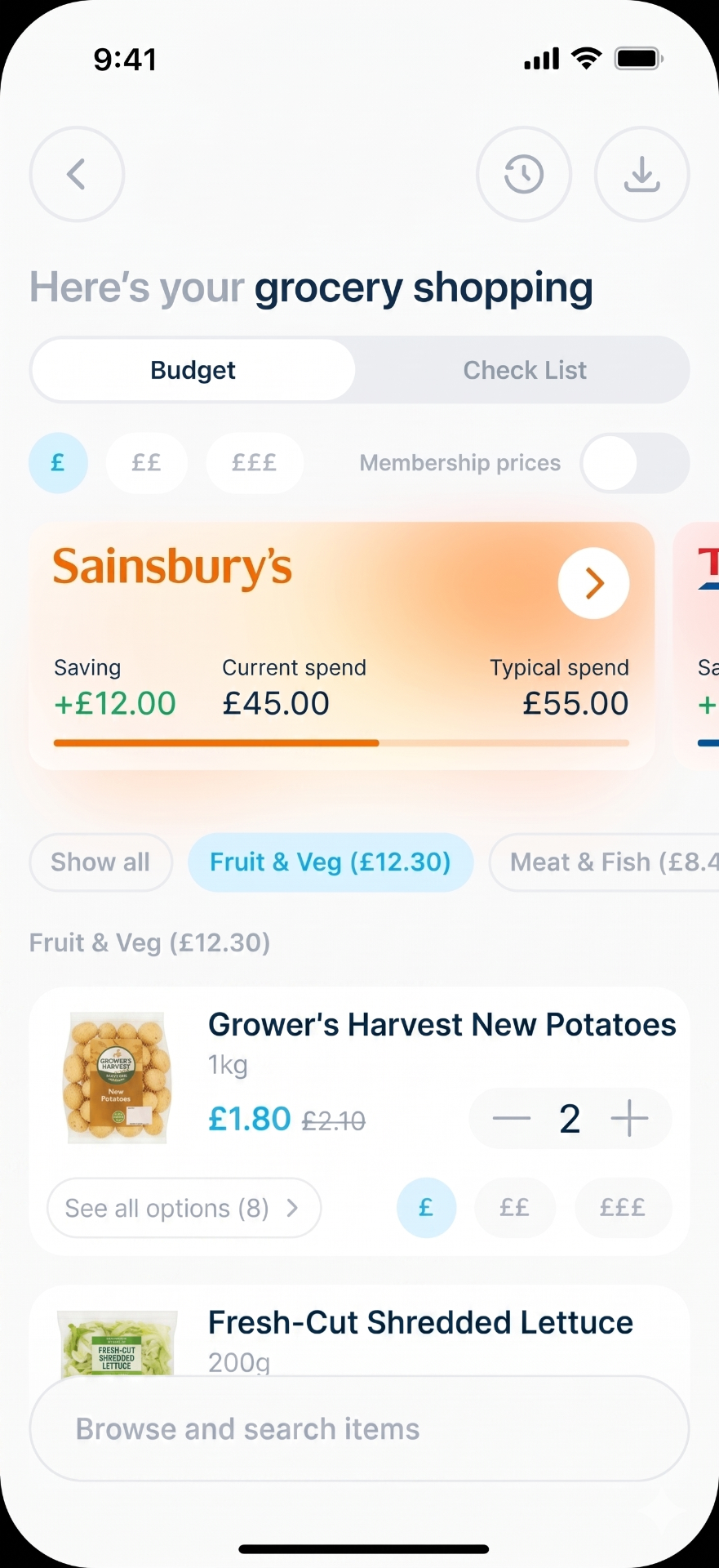Select the £ tier for New Potatoes
The width and height of the screenshot is (719, 1568).
click(x=426, y=1208)
